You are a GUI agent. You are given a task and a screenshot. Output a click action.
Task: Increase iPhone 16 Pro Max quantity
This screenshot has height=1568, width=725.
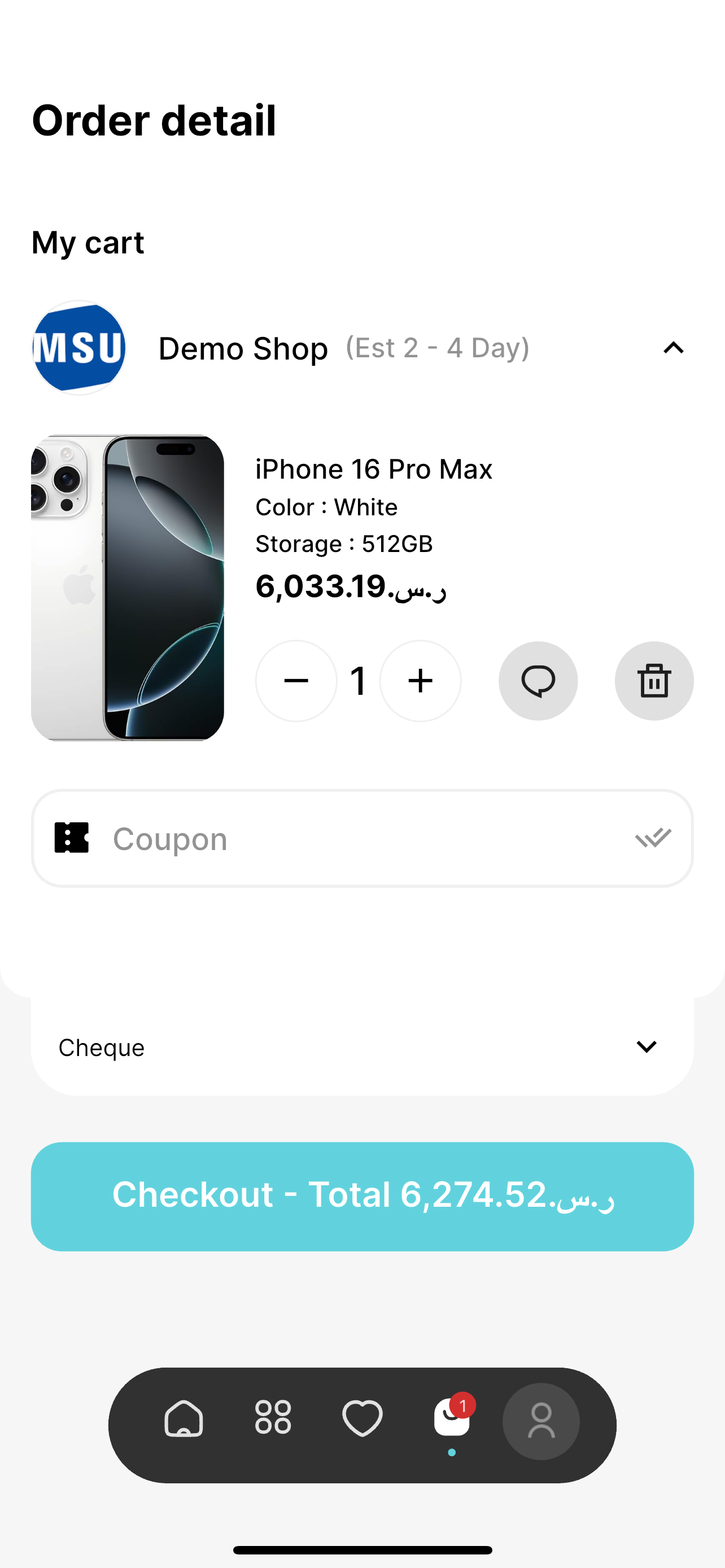[420, 681]
